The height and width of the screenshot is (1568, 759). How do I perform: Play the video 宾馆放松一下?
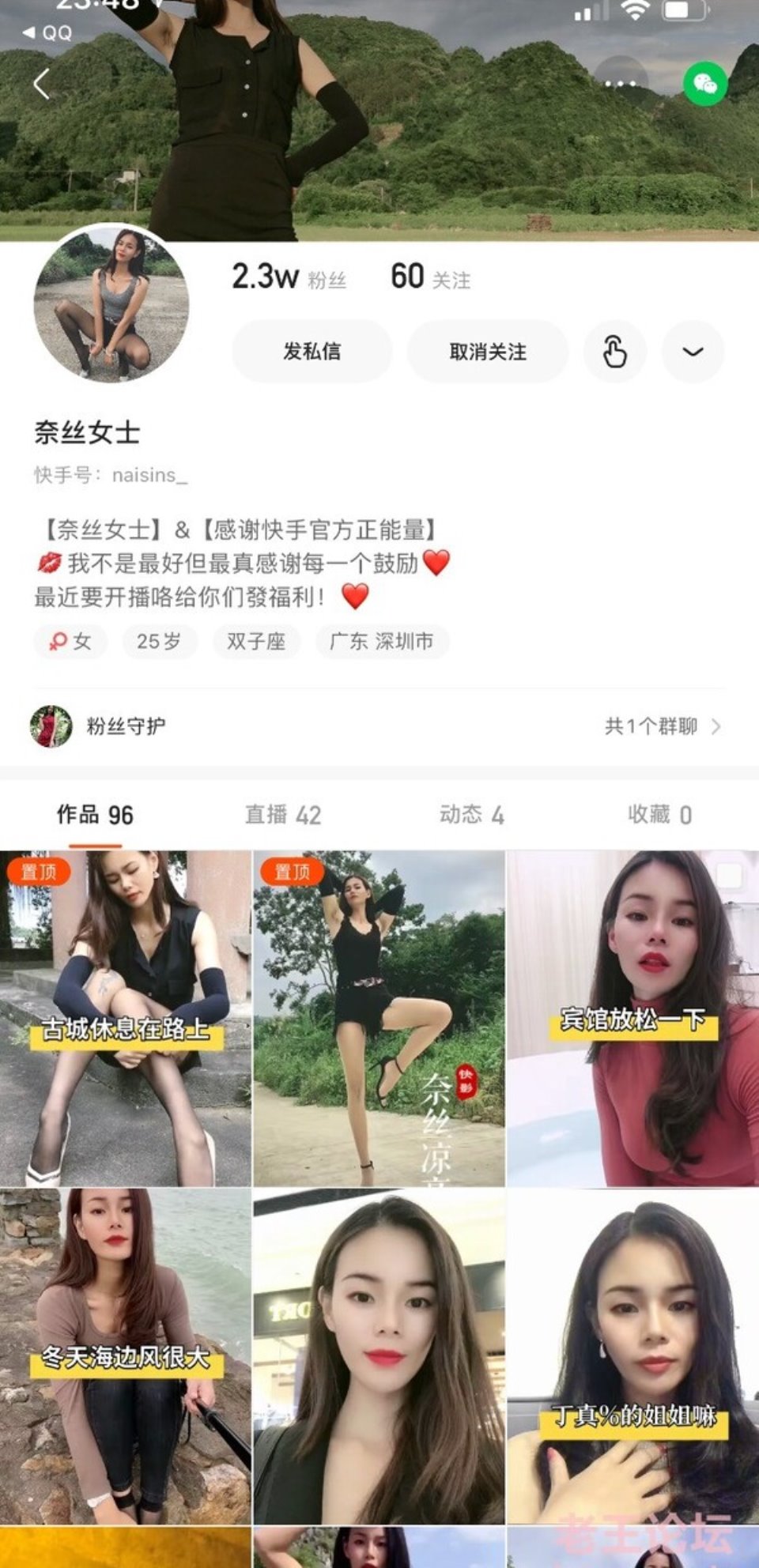632,1018
